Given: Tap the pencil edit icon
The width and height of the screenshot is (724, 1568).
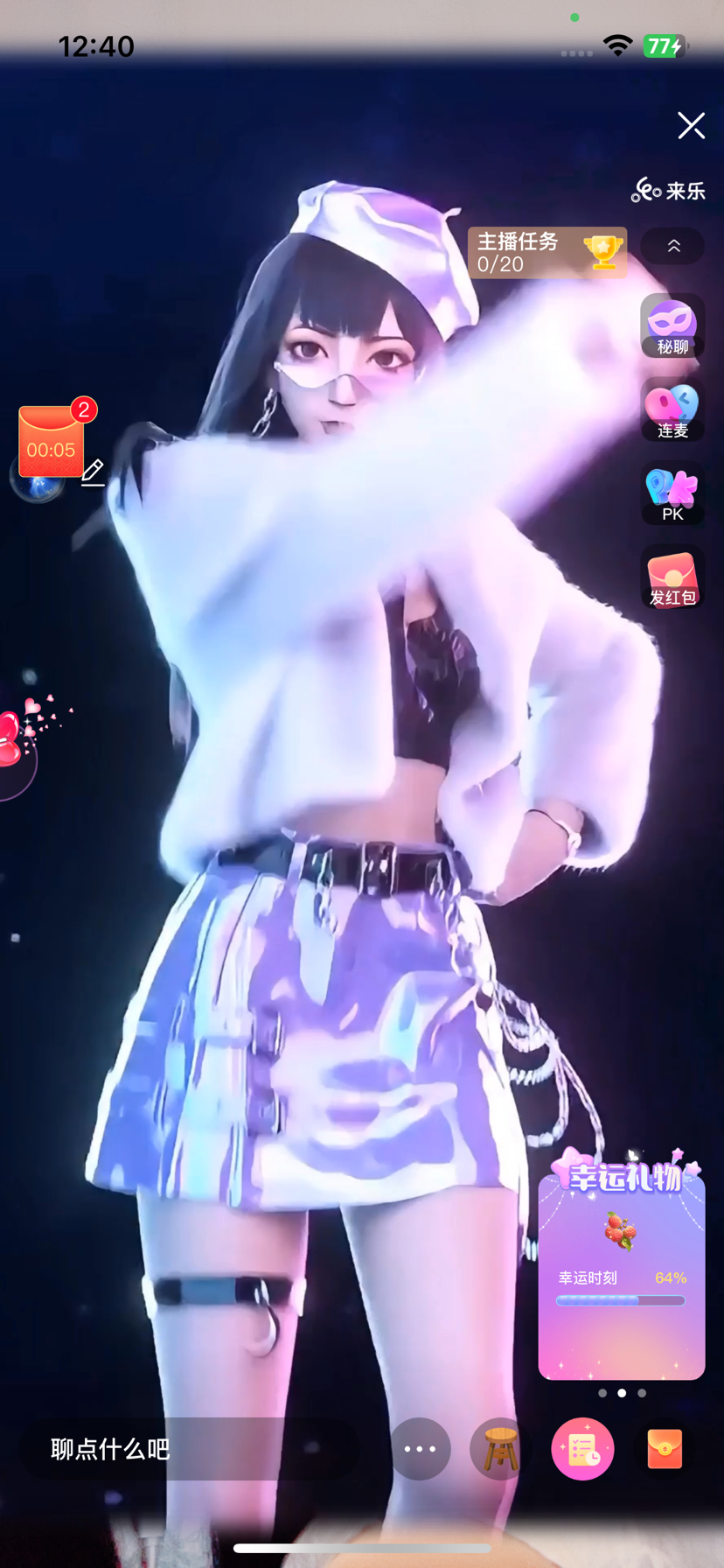Looking at the screenshot, I should tap(94, 473).
